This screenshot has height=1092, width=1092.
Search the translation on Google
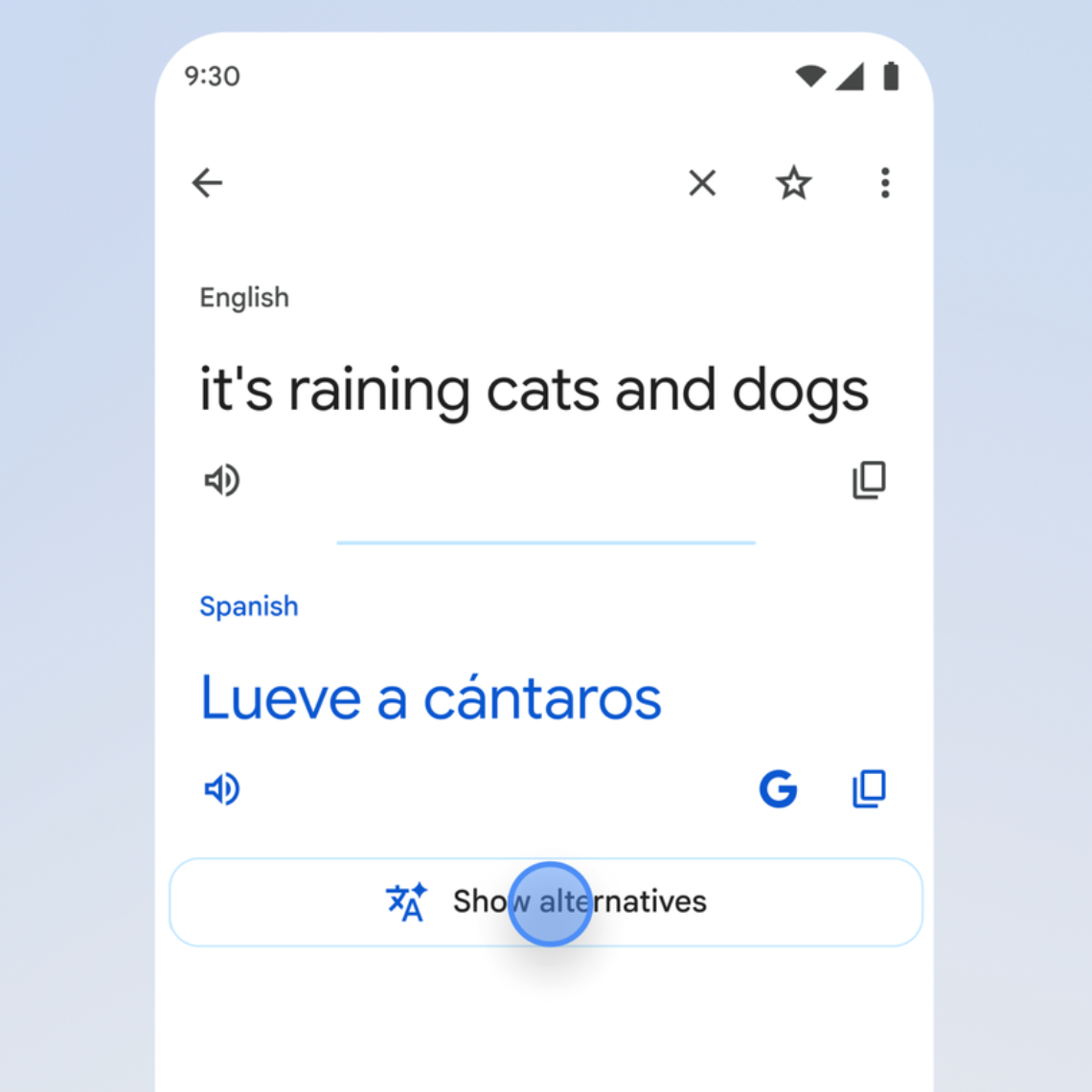coord(778,789)
